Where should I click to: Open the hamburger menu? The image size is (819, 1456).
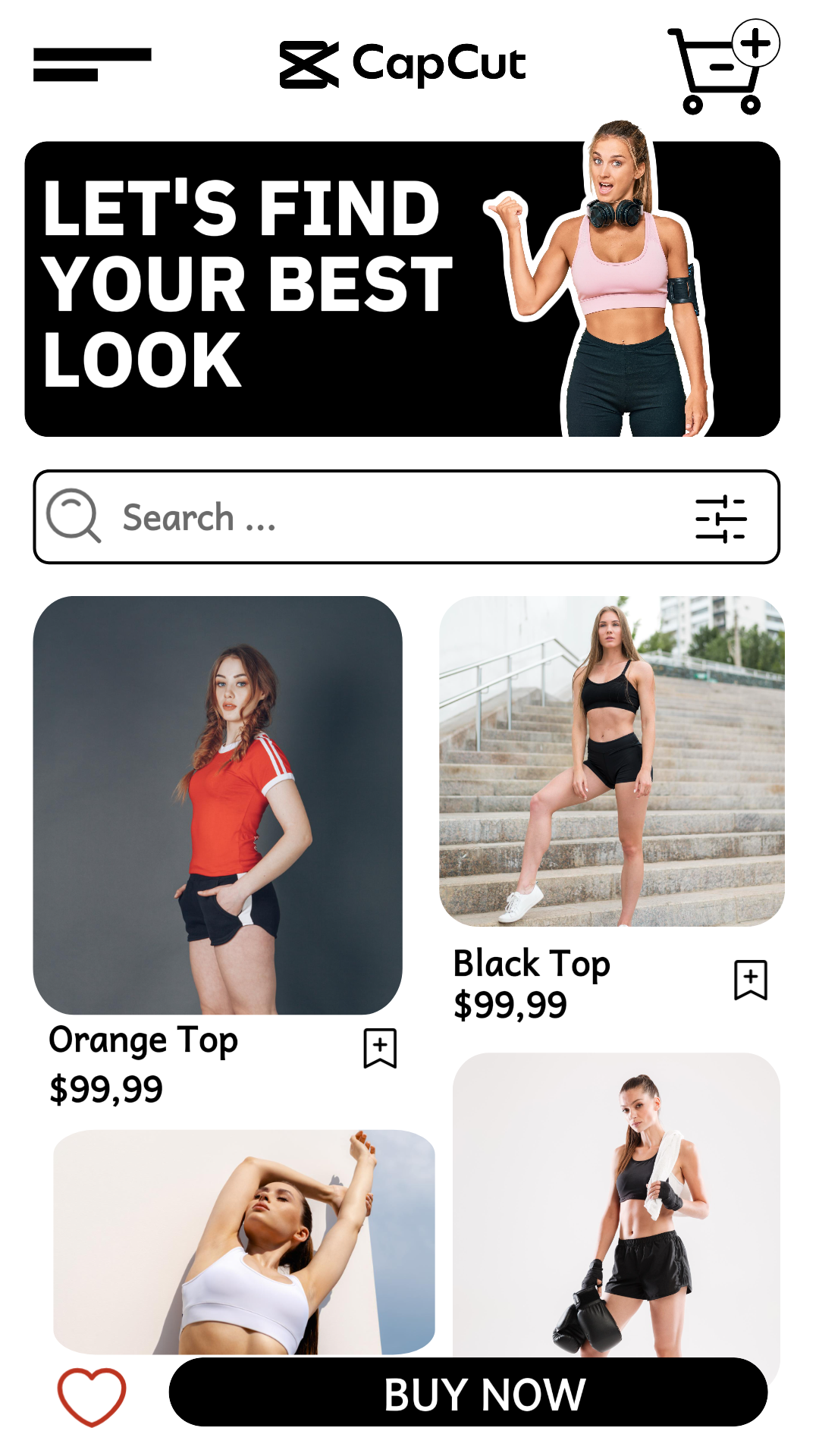[92, 64]
